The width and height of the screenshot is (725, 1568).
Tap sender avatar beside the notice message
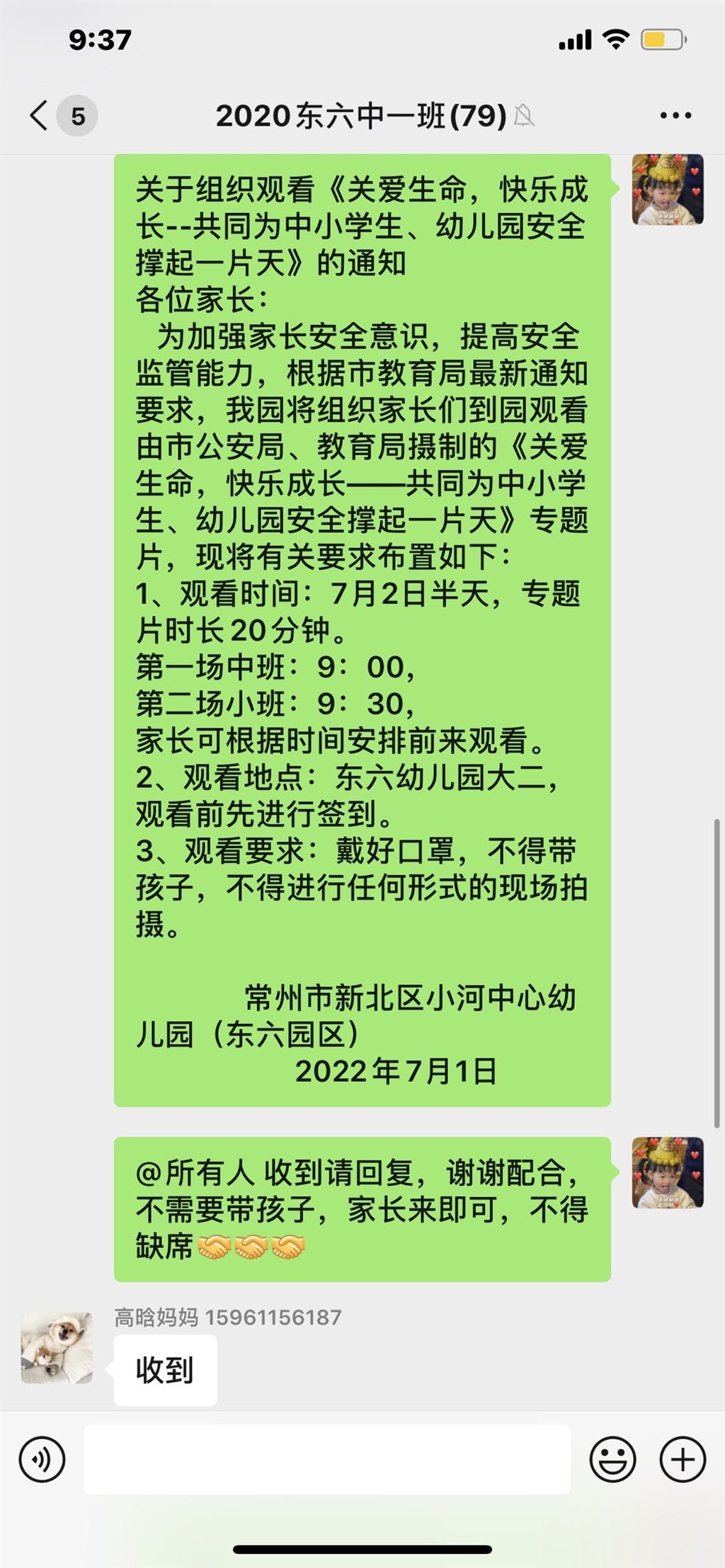pos(667,190)
